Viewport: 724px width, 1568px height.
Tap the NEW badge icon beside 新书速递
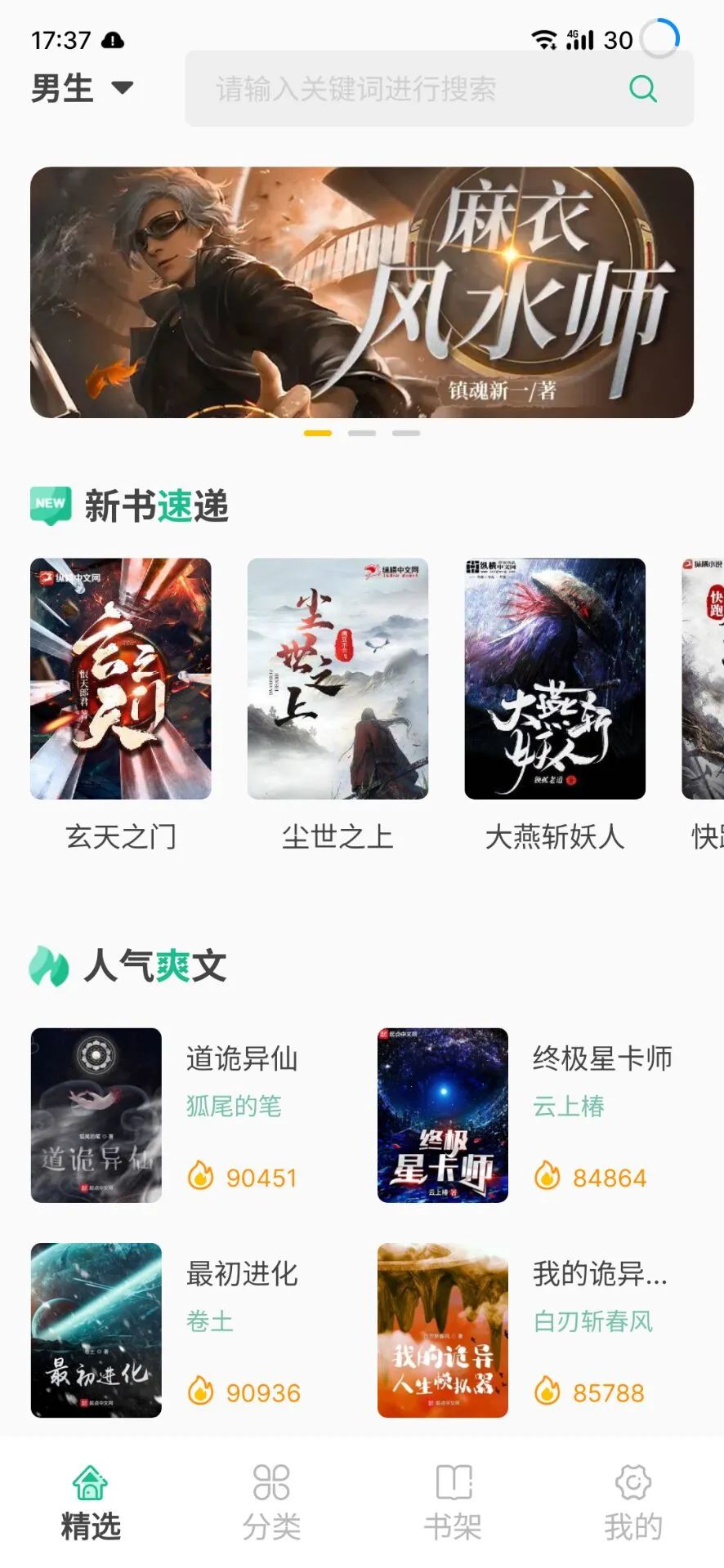[51, 504]
